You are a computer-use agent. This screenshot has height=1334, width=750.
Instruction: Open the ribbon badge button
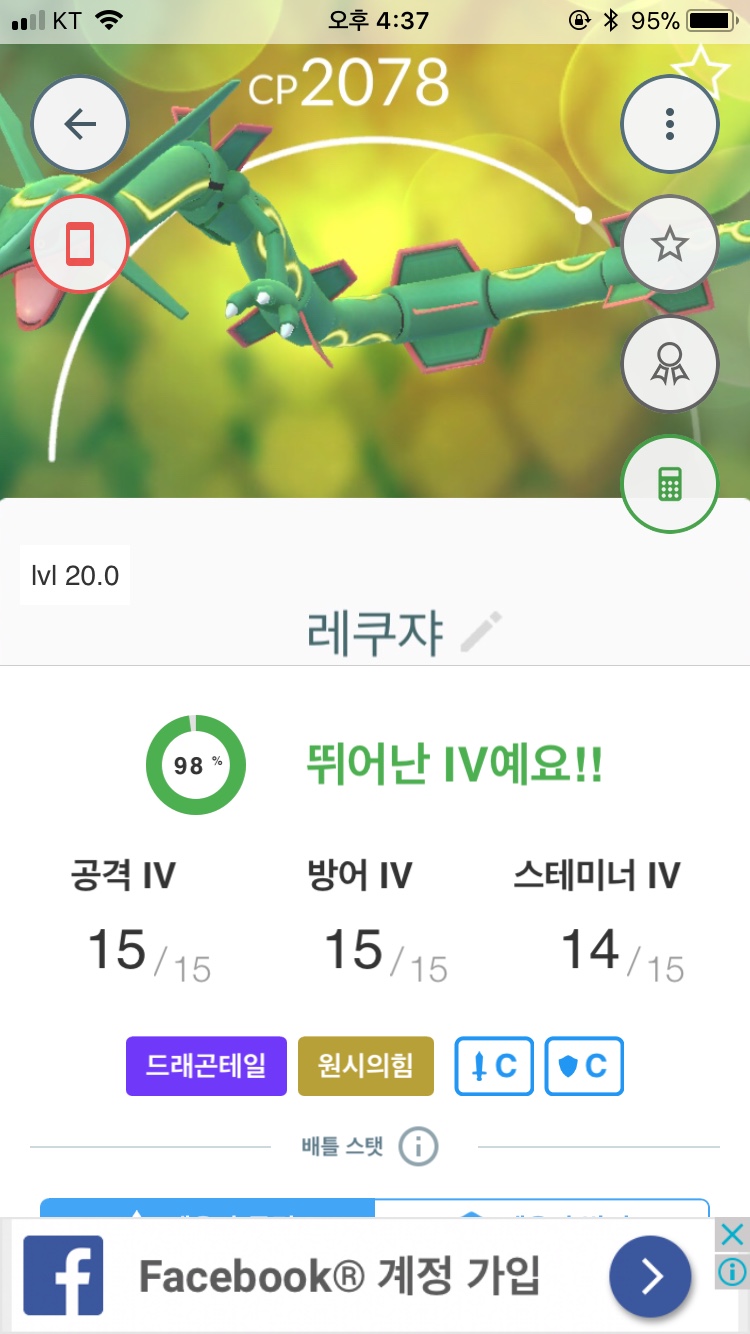click(x=669, y=365)
